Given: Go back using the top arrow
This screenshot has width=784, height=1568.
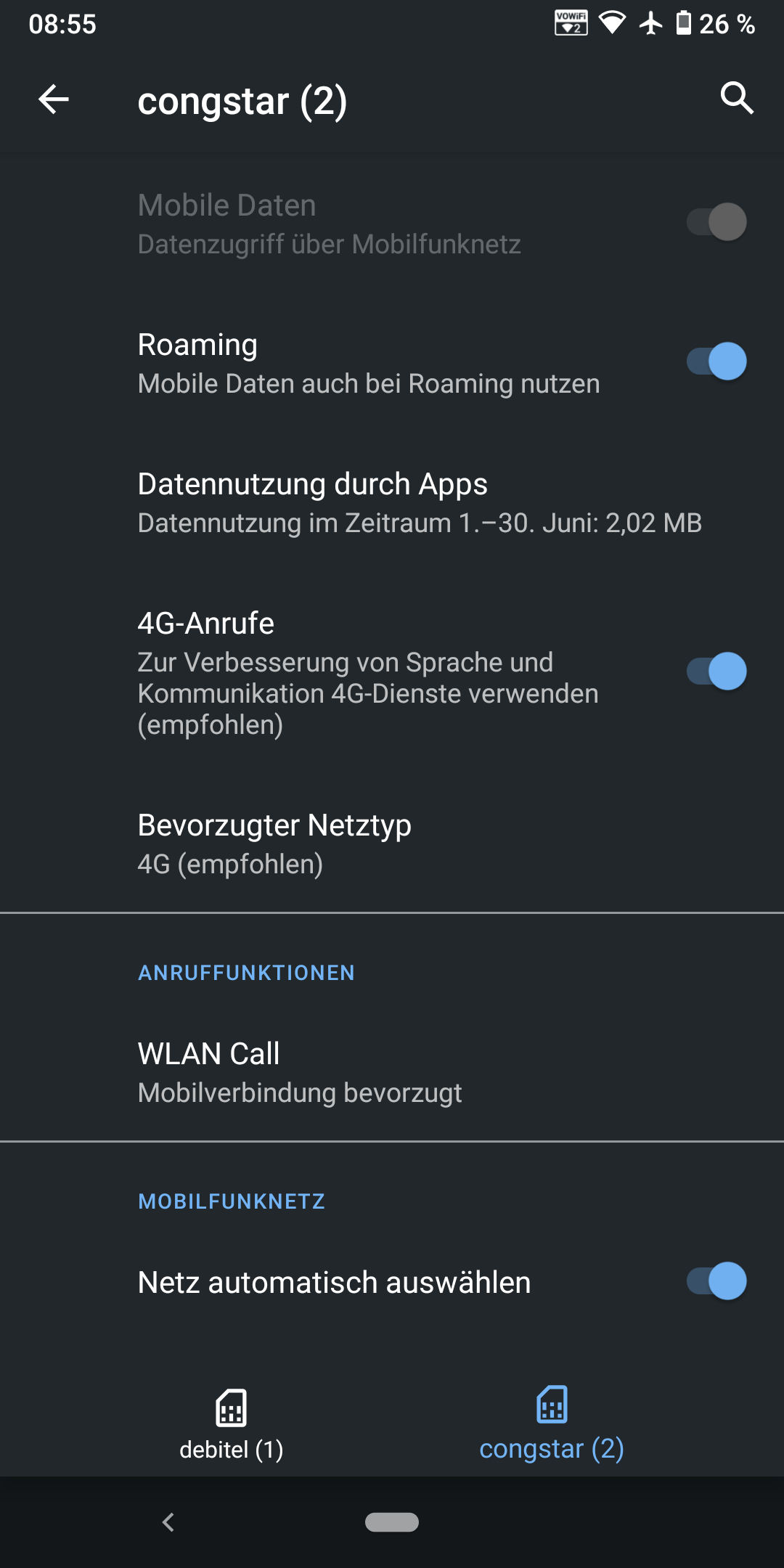Looking at the screenshot, I should [x=54, y=99].
